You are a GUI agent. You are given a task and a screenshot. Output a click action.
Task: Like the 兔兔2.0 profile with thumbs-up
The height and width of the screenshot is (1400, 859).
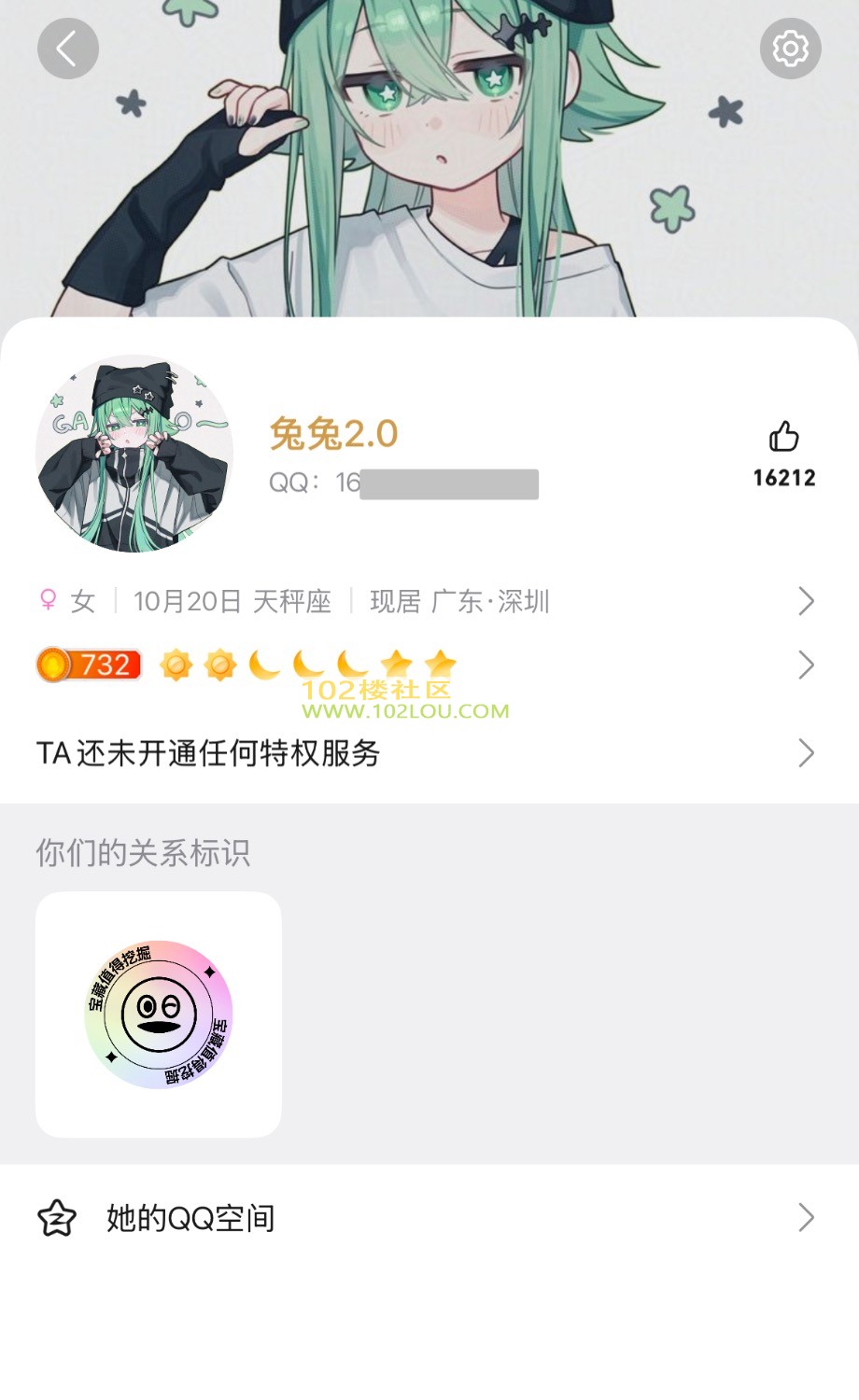pos(783,438)
